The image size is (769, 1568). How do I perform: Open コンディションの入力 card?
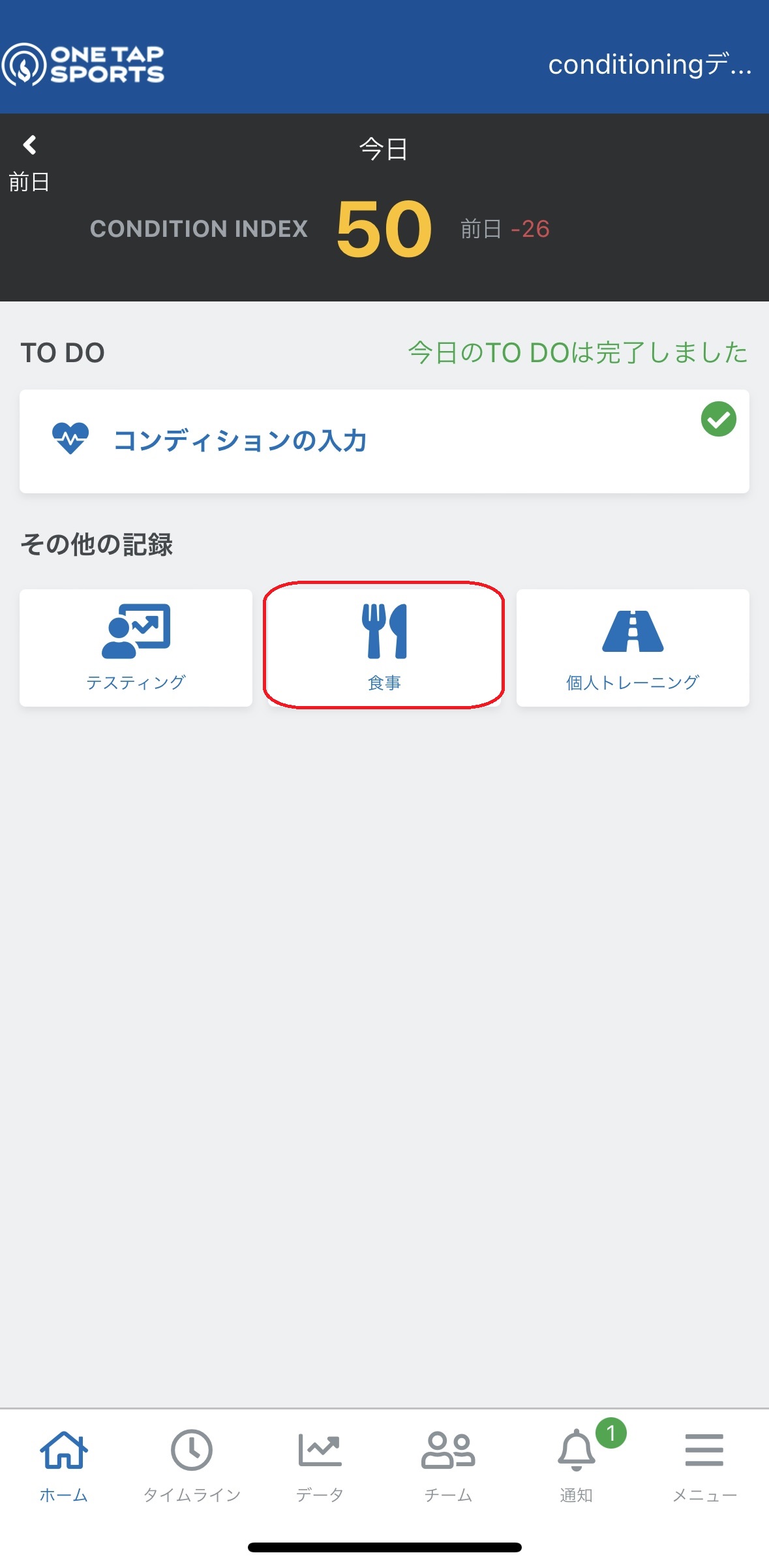[384, 441]
